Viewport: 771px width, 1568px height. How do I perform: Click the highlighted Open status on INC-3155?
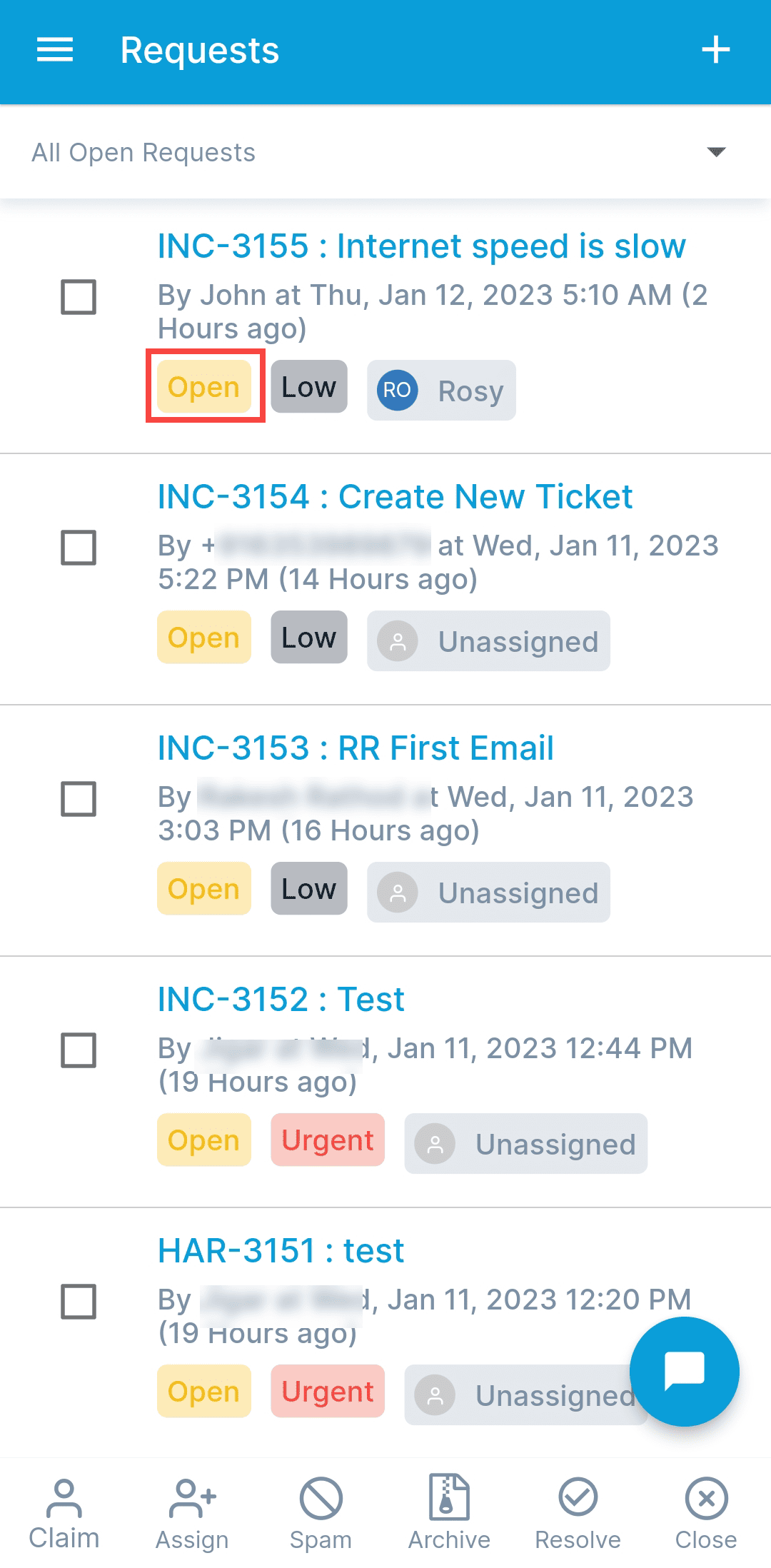[x=203, y=386]
